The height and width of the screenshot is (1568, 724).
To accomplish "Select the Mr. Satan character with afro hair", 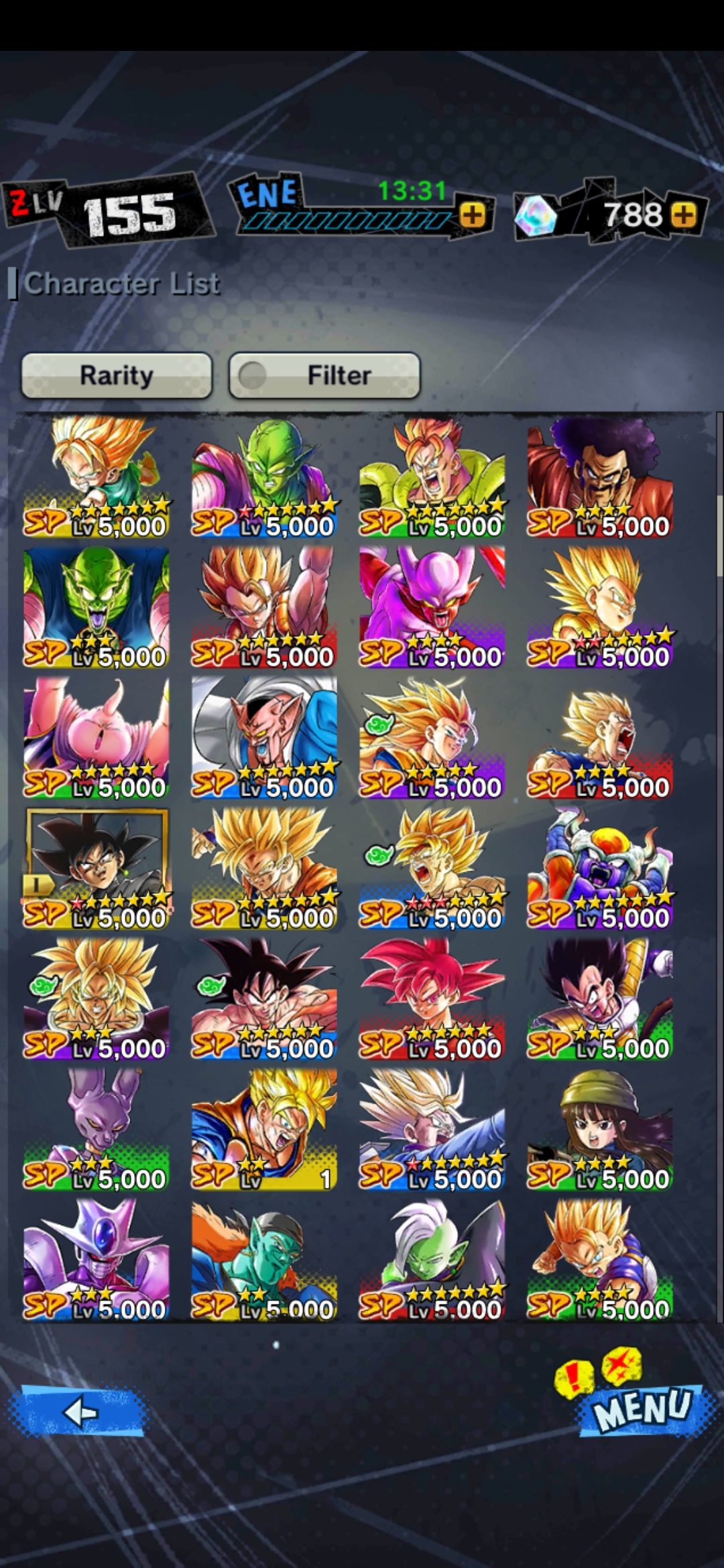I will [x=599, y=476].
